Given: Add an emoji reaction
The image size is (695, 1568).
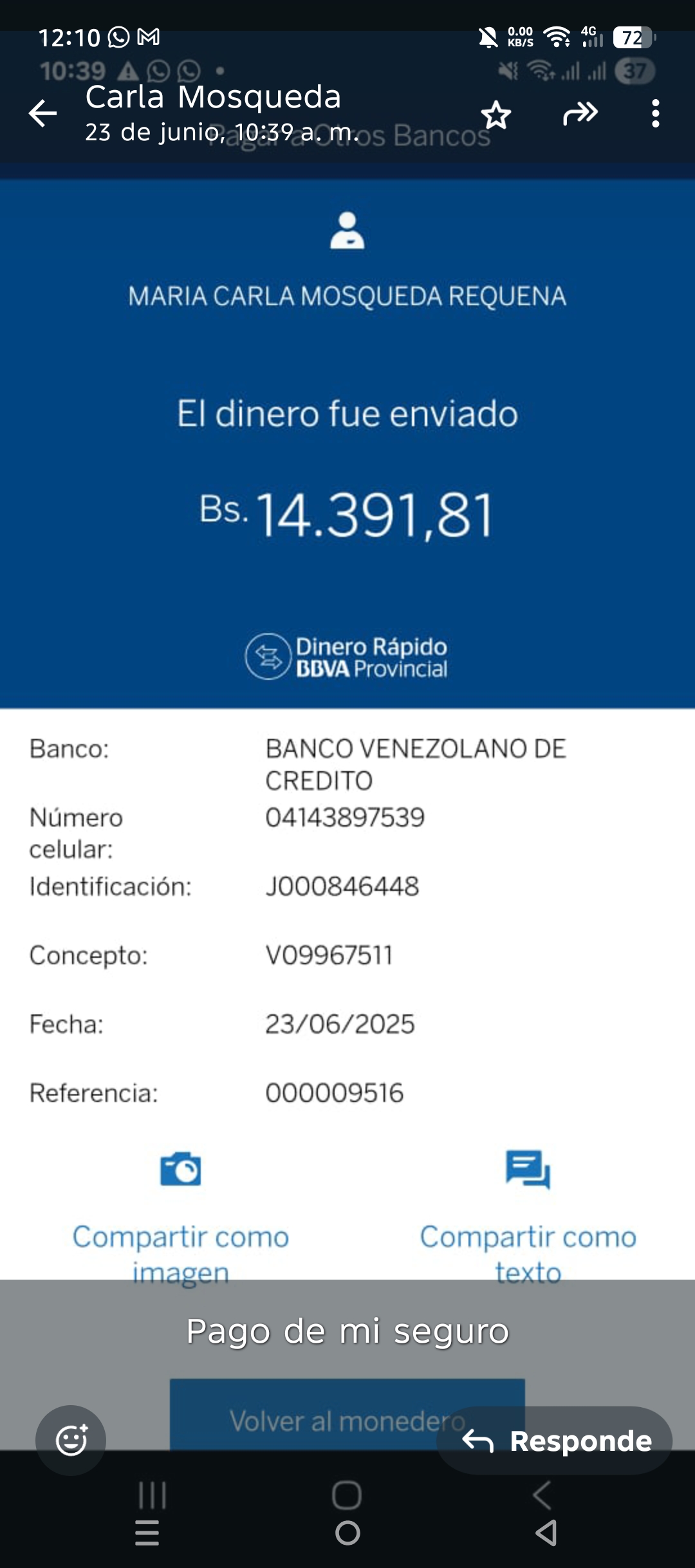Looking at the screenshot, I should [71, 1440].
